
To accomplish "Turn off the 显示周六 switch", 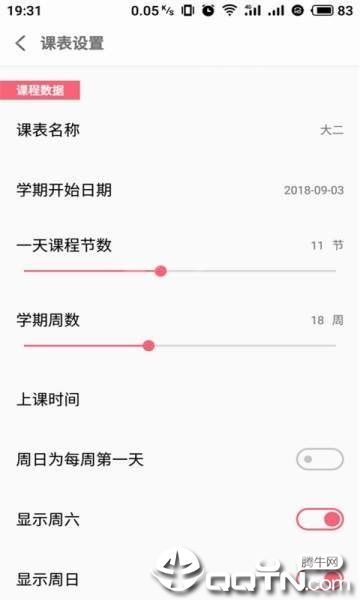I will click(x=319, y=519).
